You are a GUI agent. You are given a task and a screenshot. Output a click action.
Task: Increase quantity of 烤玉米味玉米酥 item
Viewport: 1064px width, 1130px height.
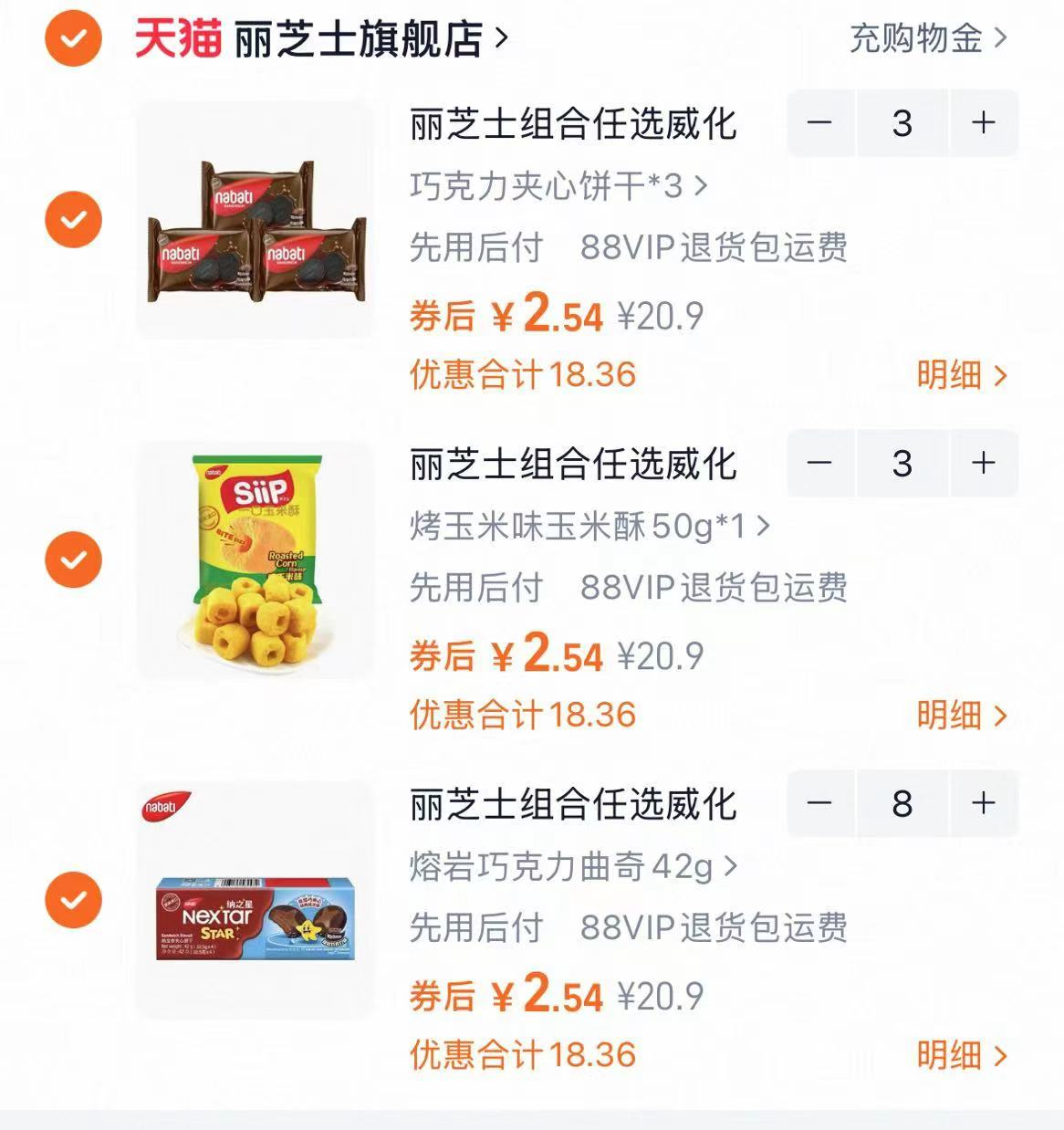(x=983, y=464)
